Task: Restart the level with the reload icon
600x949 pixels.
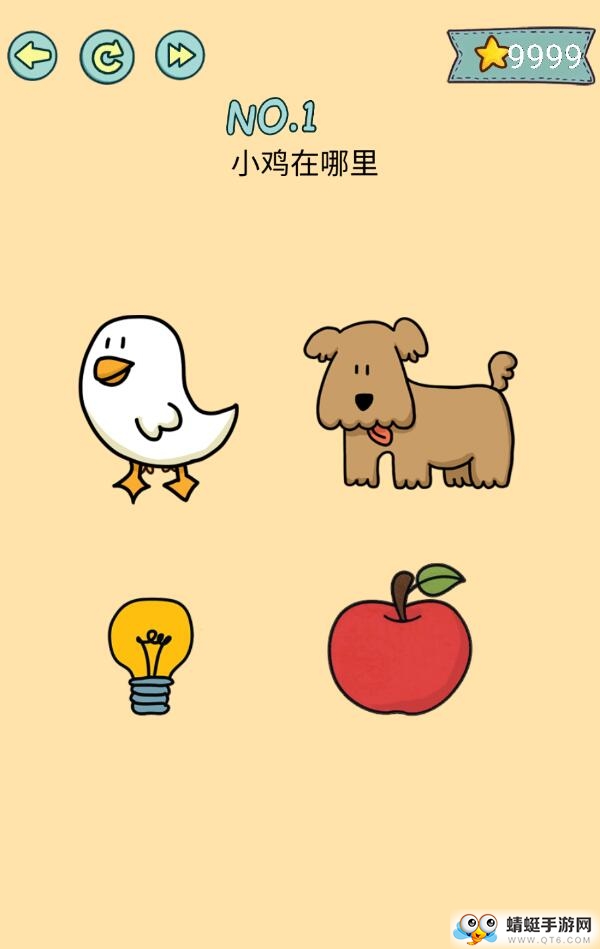Action: tap(107, 56)
